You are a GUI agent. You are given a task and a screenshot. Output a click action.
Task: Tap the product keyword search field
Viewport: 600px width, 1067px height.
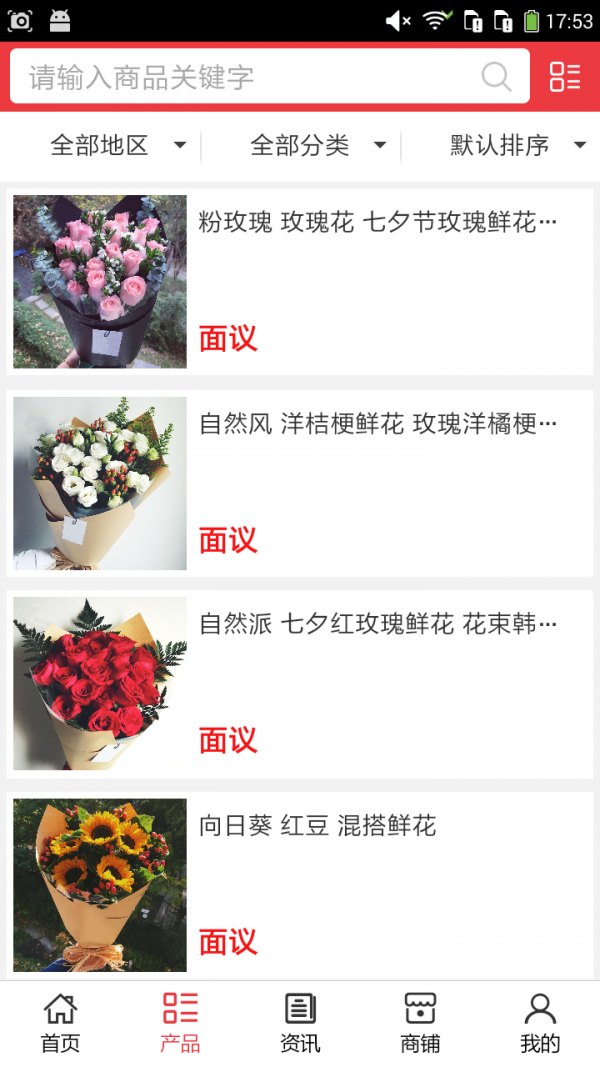(x=250, y=77)
